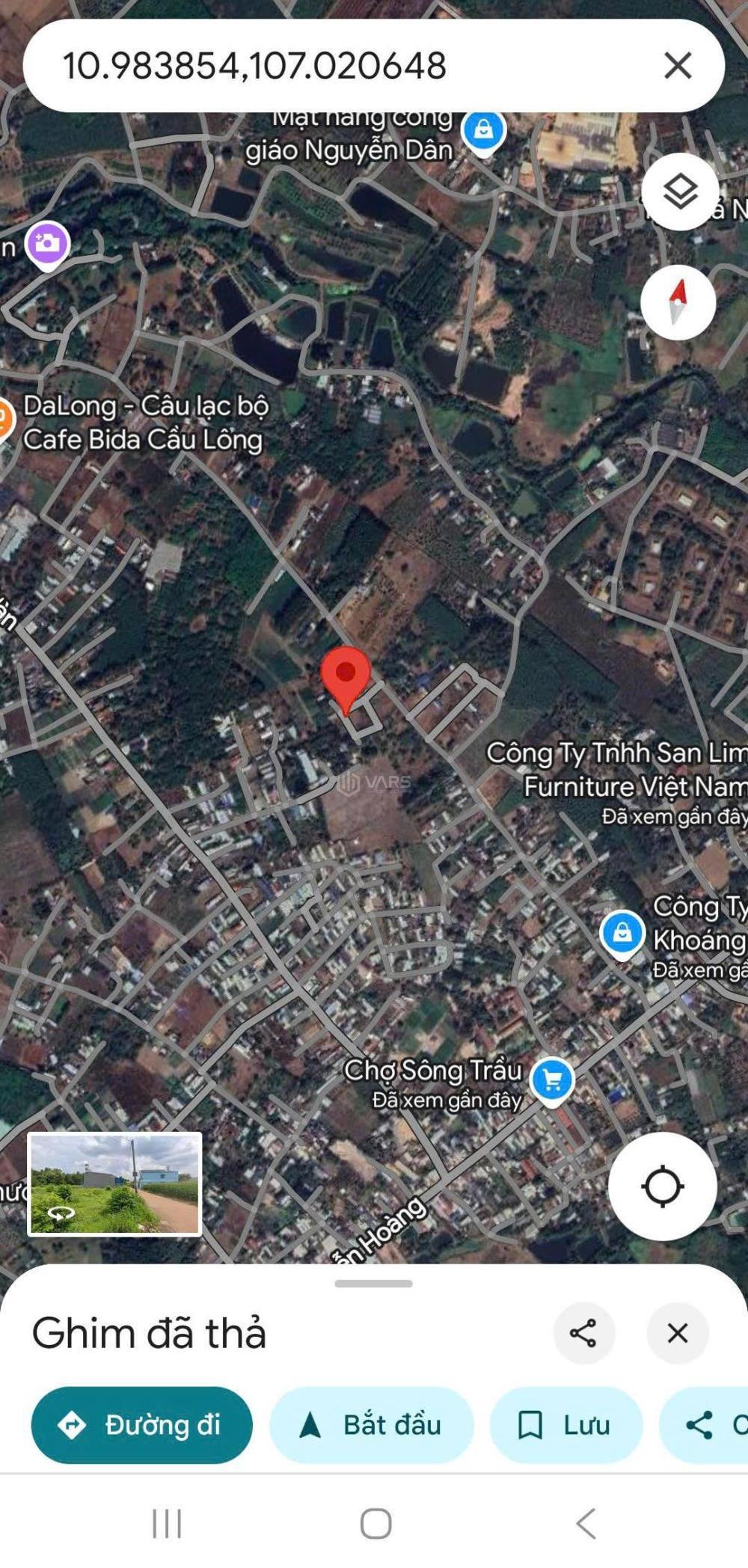Start navigation with Bắt đầu

pyautogui.click(x=372, y=1425)
